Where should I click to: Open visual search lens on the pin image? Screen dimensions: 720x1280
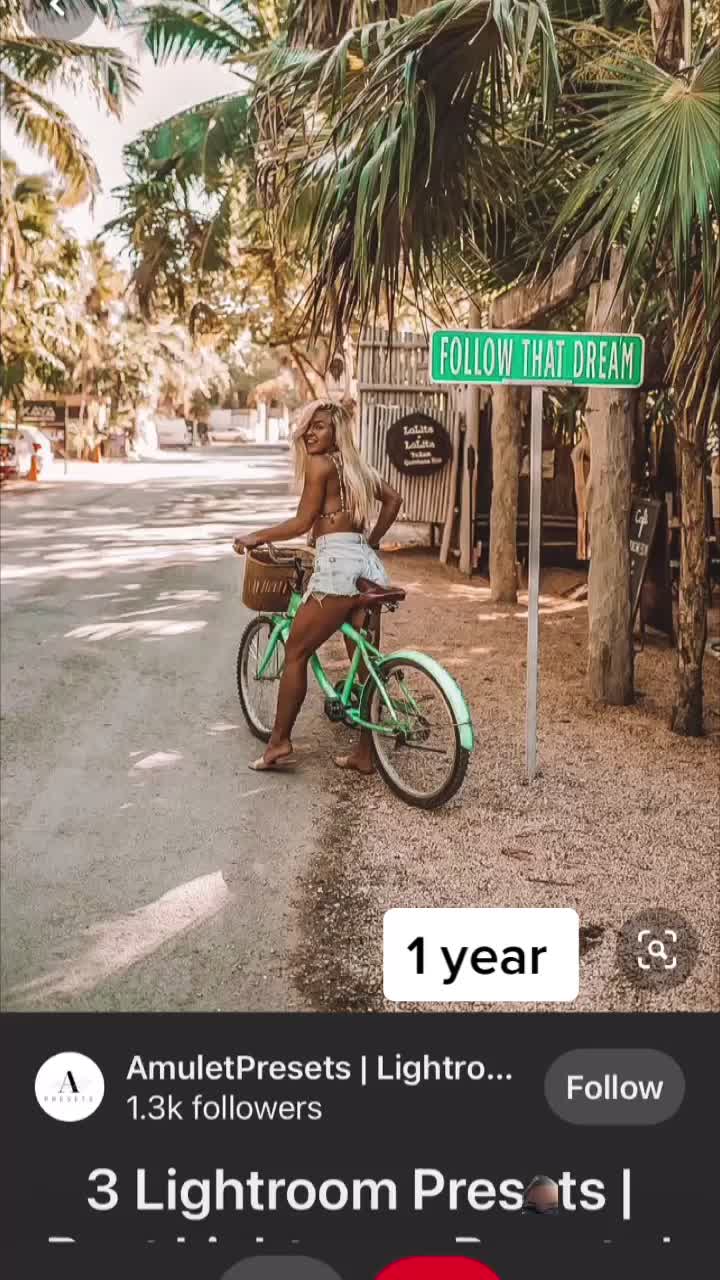pyautogui.click(x=656, y=949)
